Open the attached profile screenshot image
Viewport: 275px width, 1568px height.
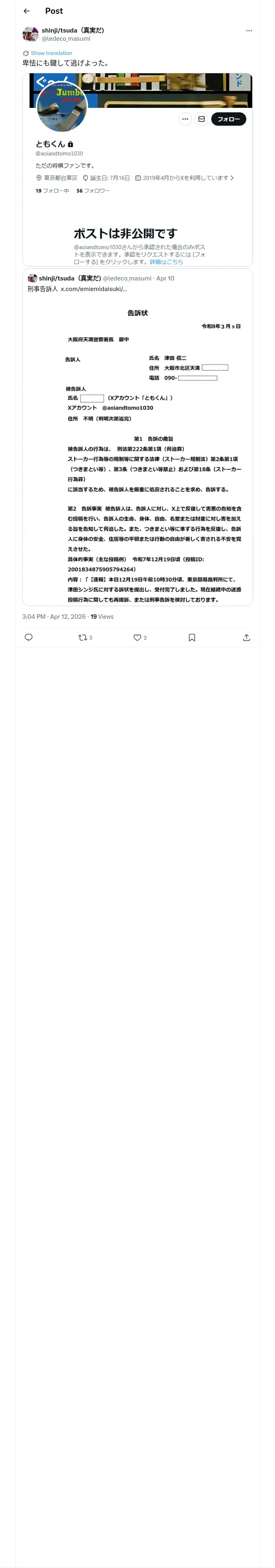[x=137, y=169]
